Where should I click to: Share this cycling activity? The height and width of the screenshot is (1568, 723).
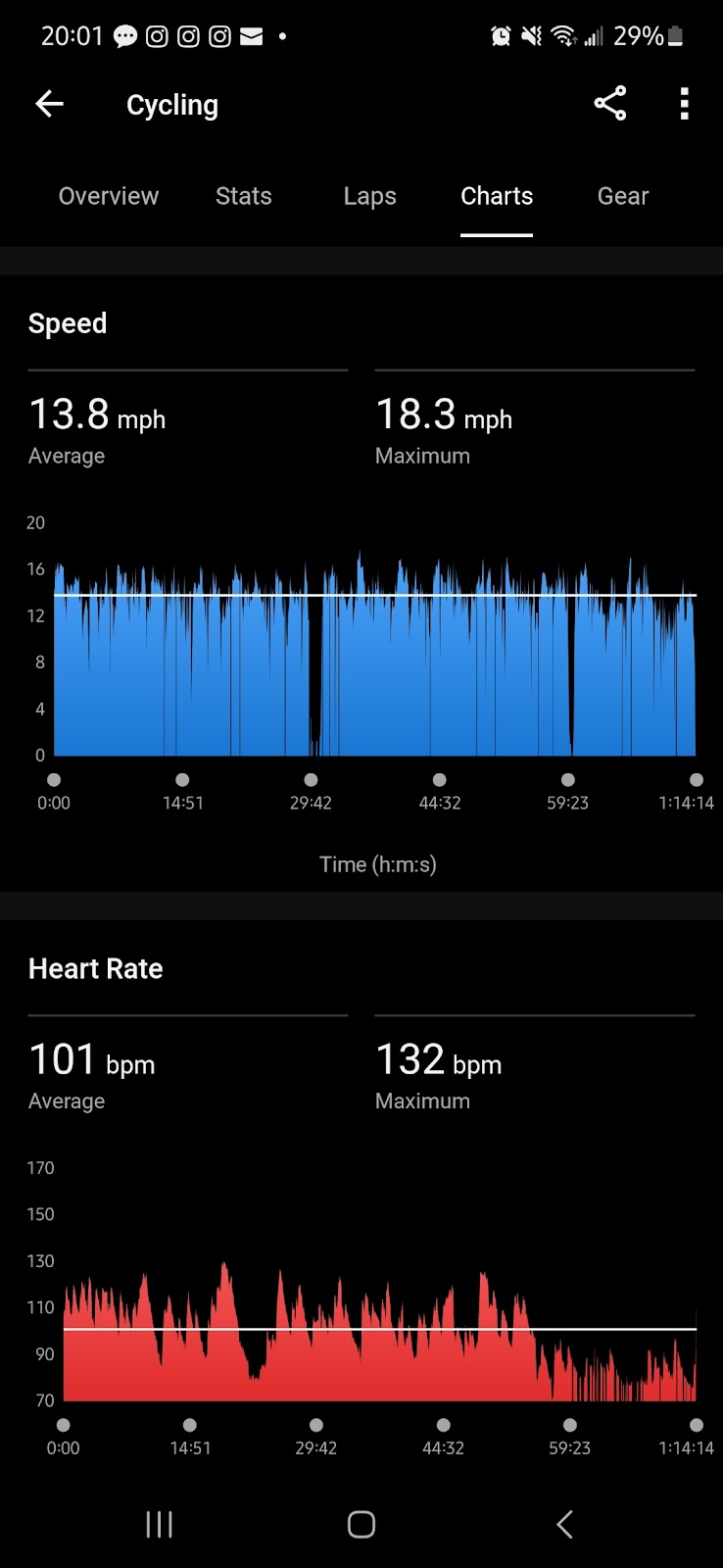[609, 104]
